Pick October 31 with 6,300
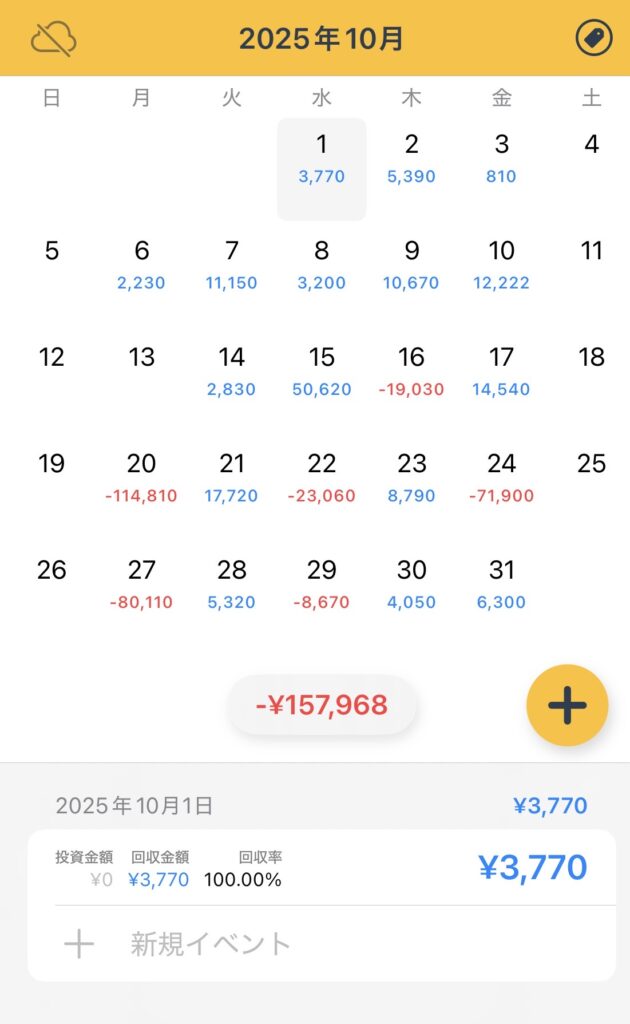This screenshot has width=630, height=1024. click(x=501, y=585)
